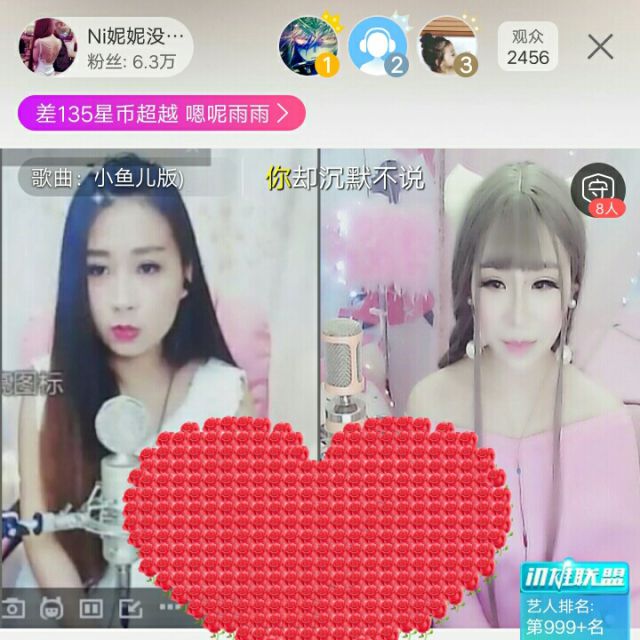View the rank 1 top viewer avatar
The image size is (640, 640).
coord(309,46)
